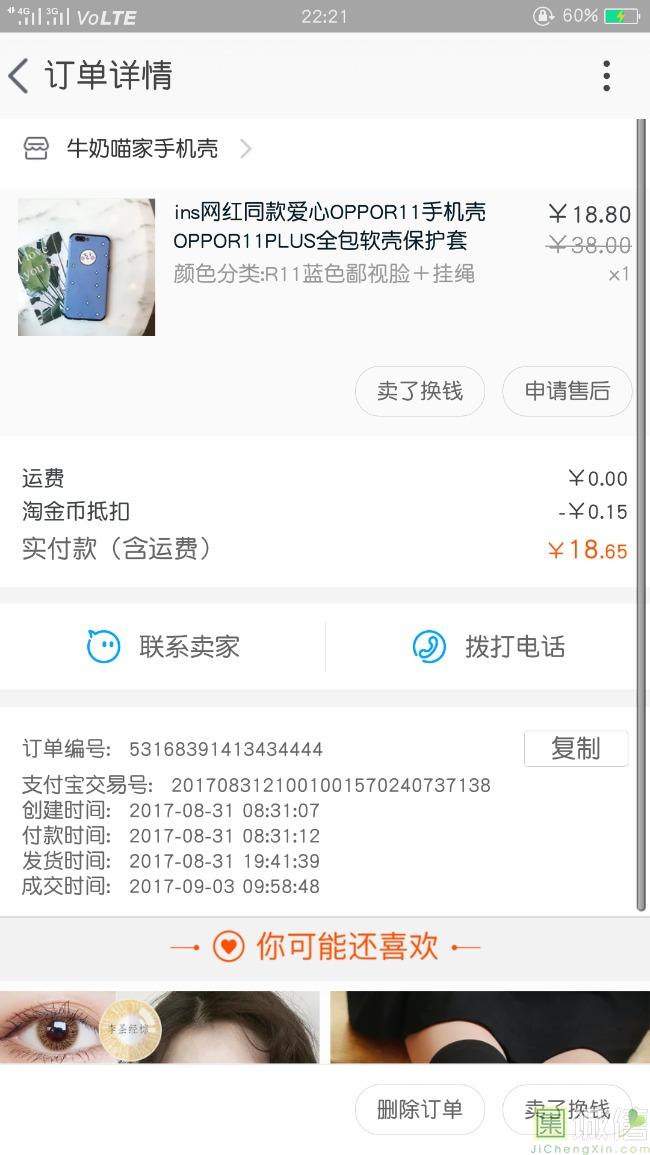Copy the order number with 复制
Screen dimensions: 650x1155
point(575,748)
